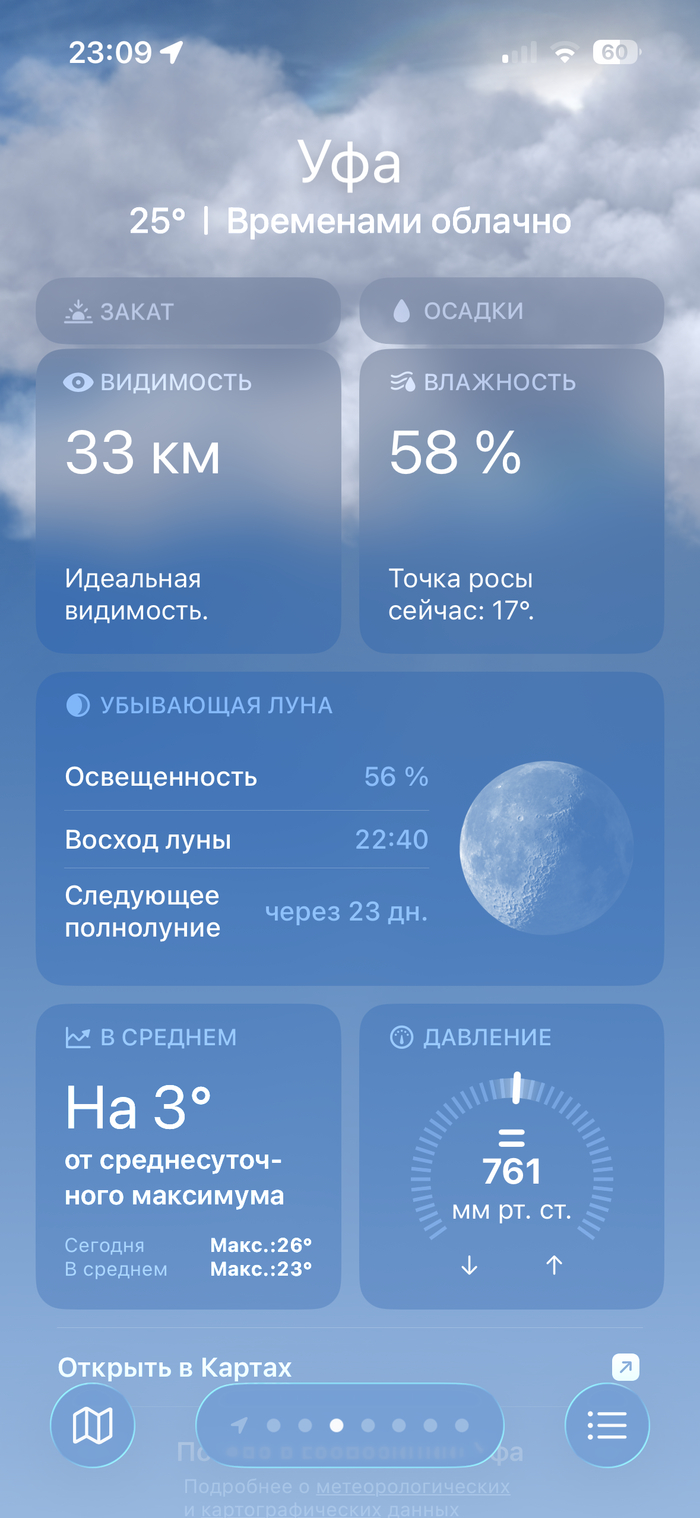Open the Давление card

tap(512, 1157)
